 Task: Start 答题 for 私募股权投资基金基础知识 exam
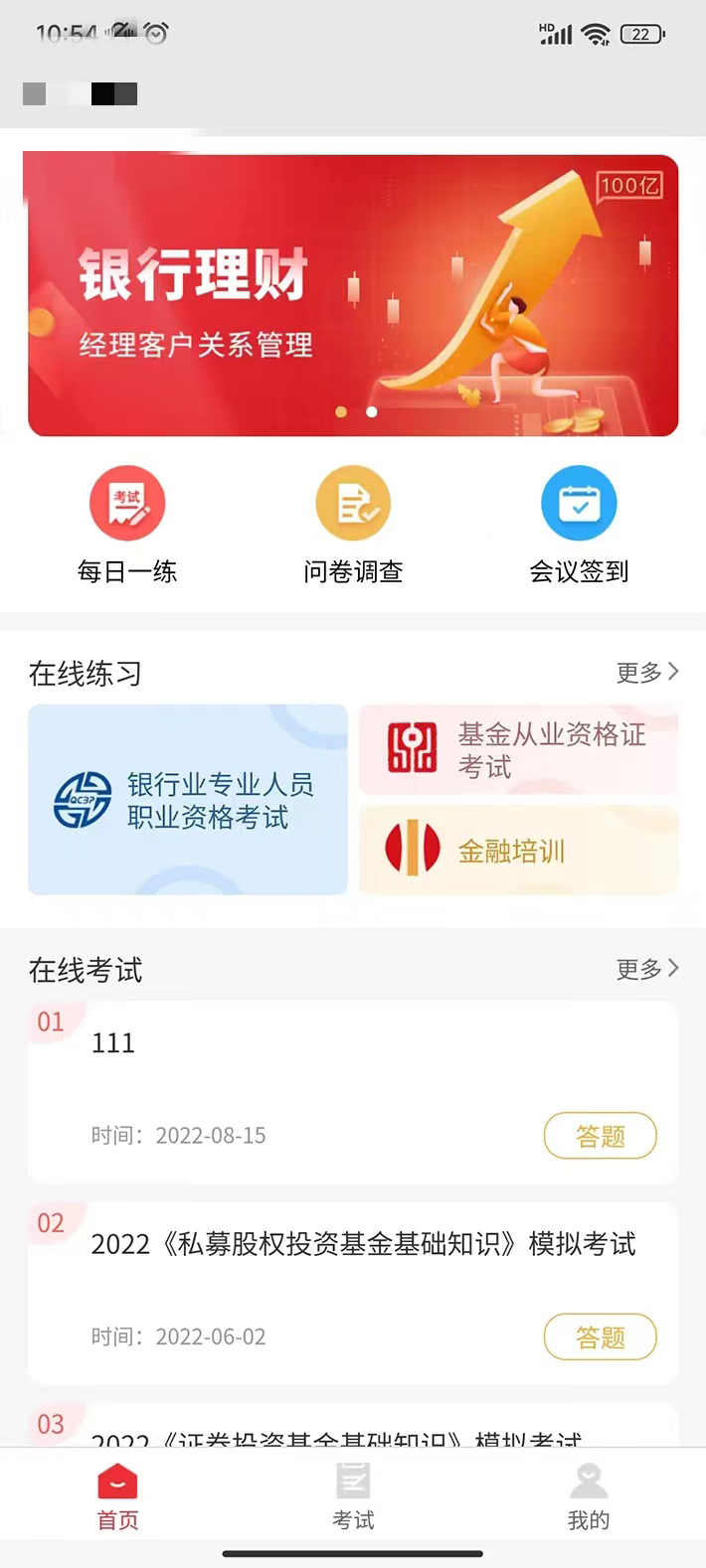coord(600,1336)
